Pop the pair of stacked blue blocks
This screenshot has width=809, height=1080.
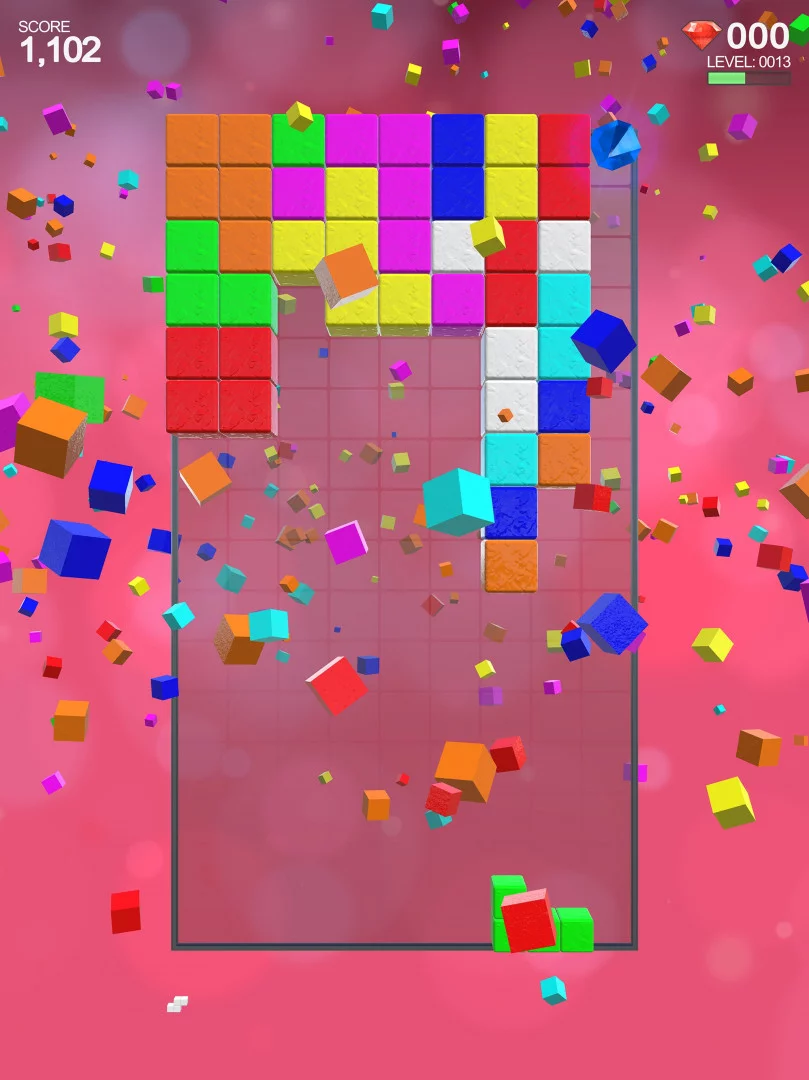click(x=458, y=166)
